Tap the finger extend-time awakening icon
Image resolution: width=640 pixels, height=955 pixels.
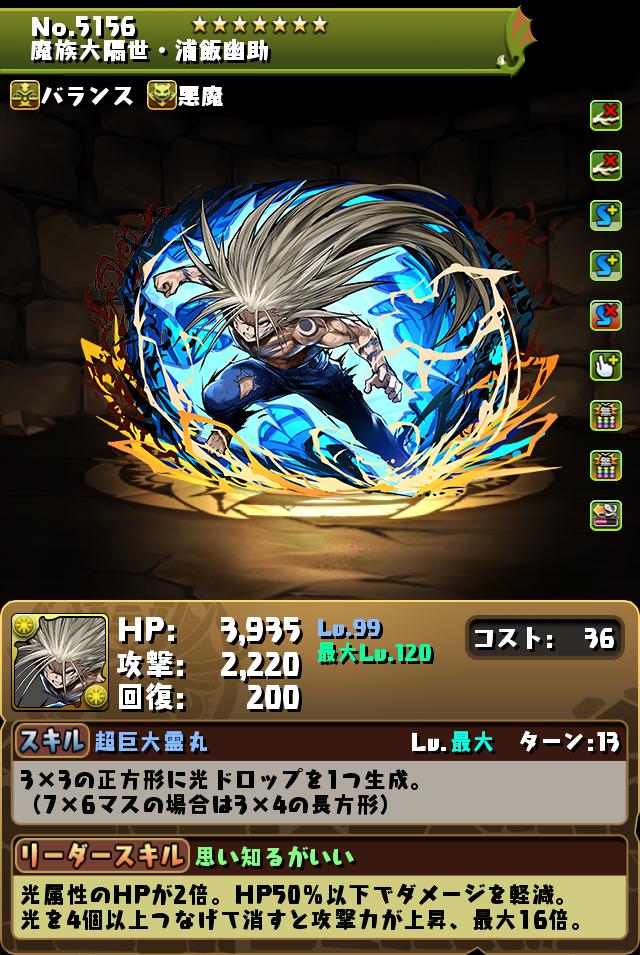click(605, 366)
